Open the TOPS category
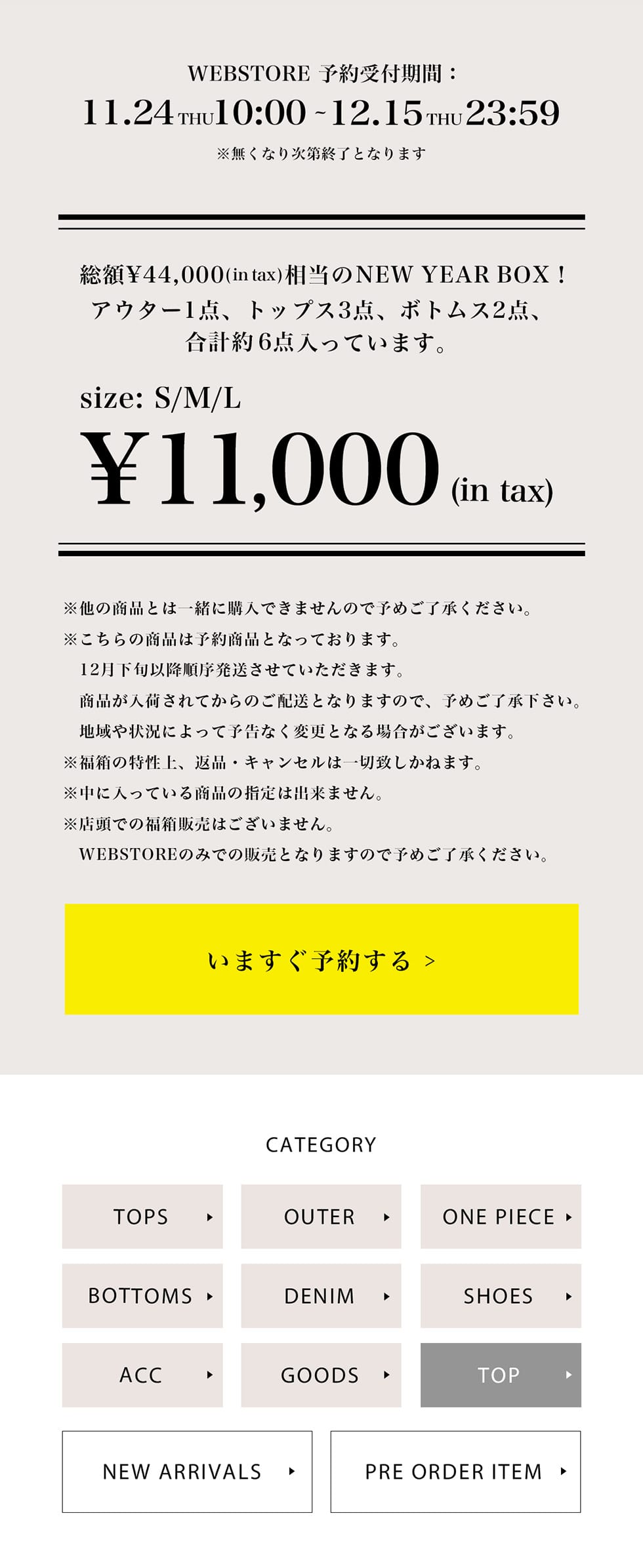 click(142, 1216)
